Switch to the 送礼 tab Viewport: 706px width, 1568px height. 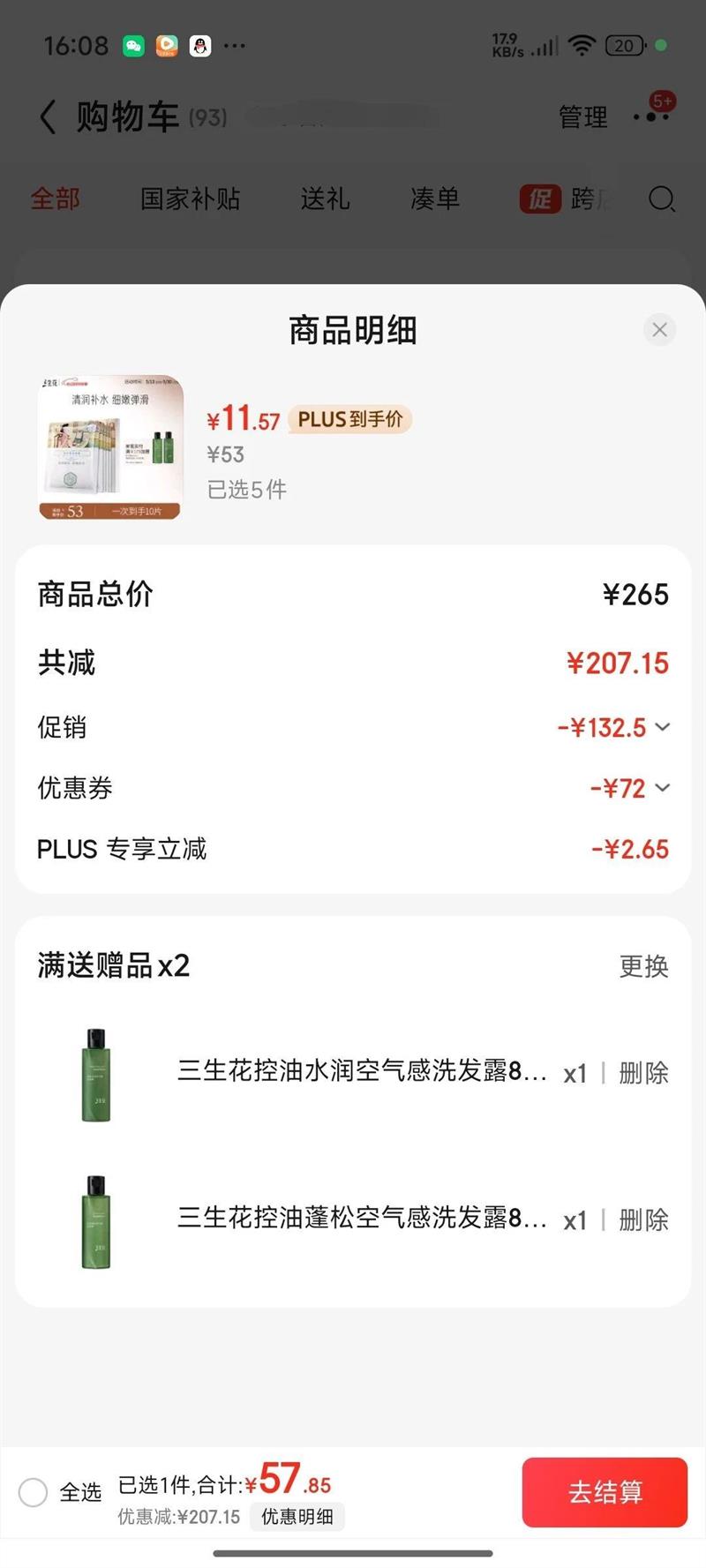(325, 199)
